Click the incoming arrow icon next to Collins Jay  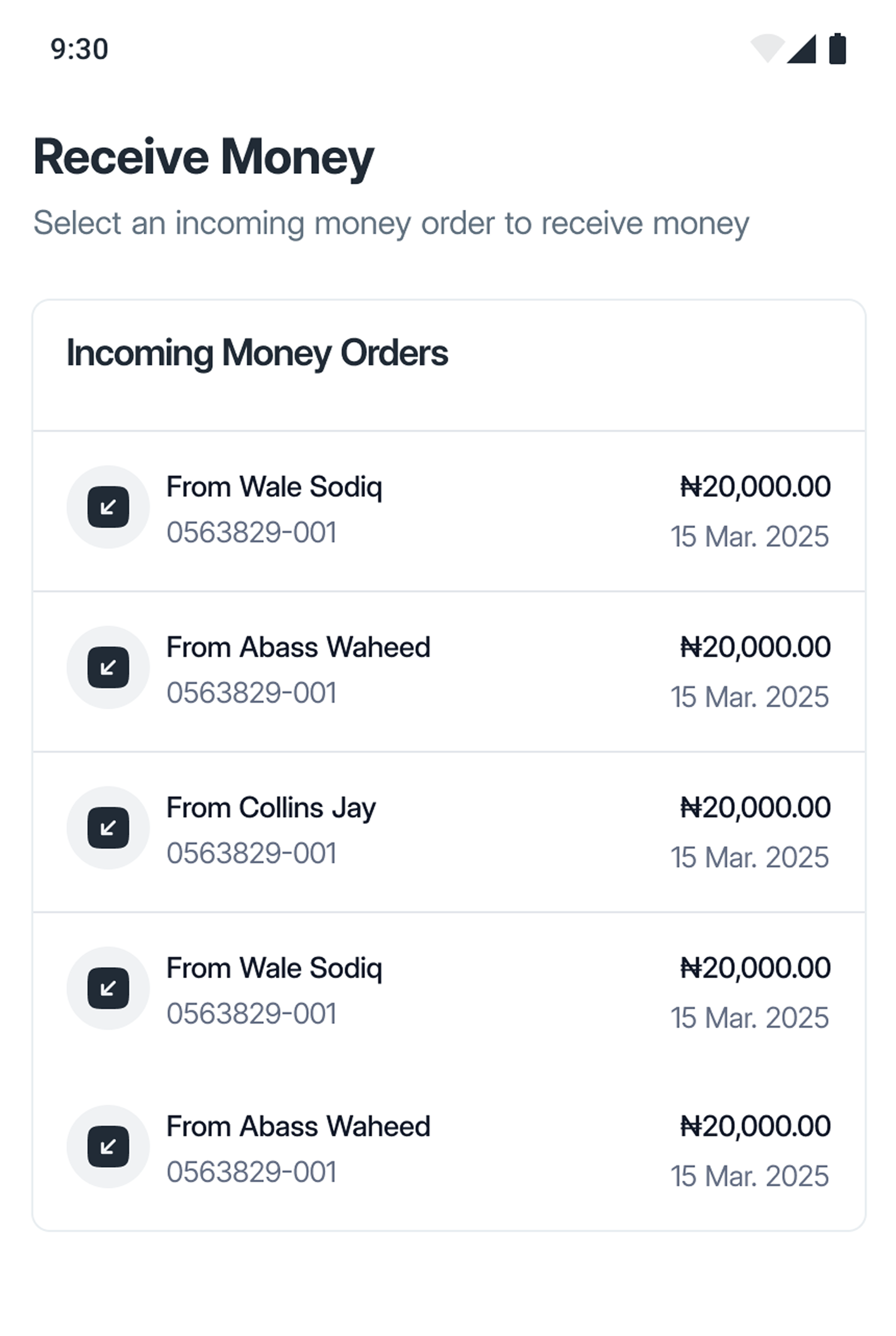click(x=108, y=828)
